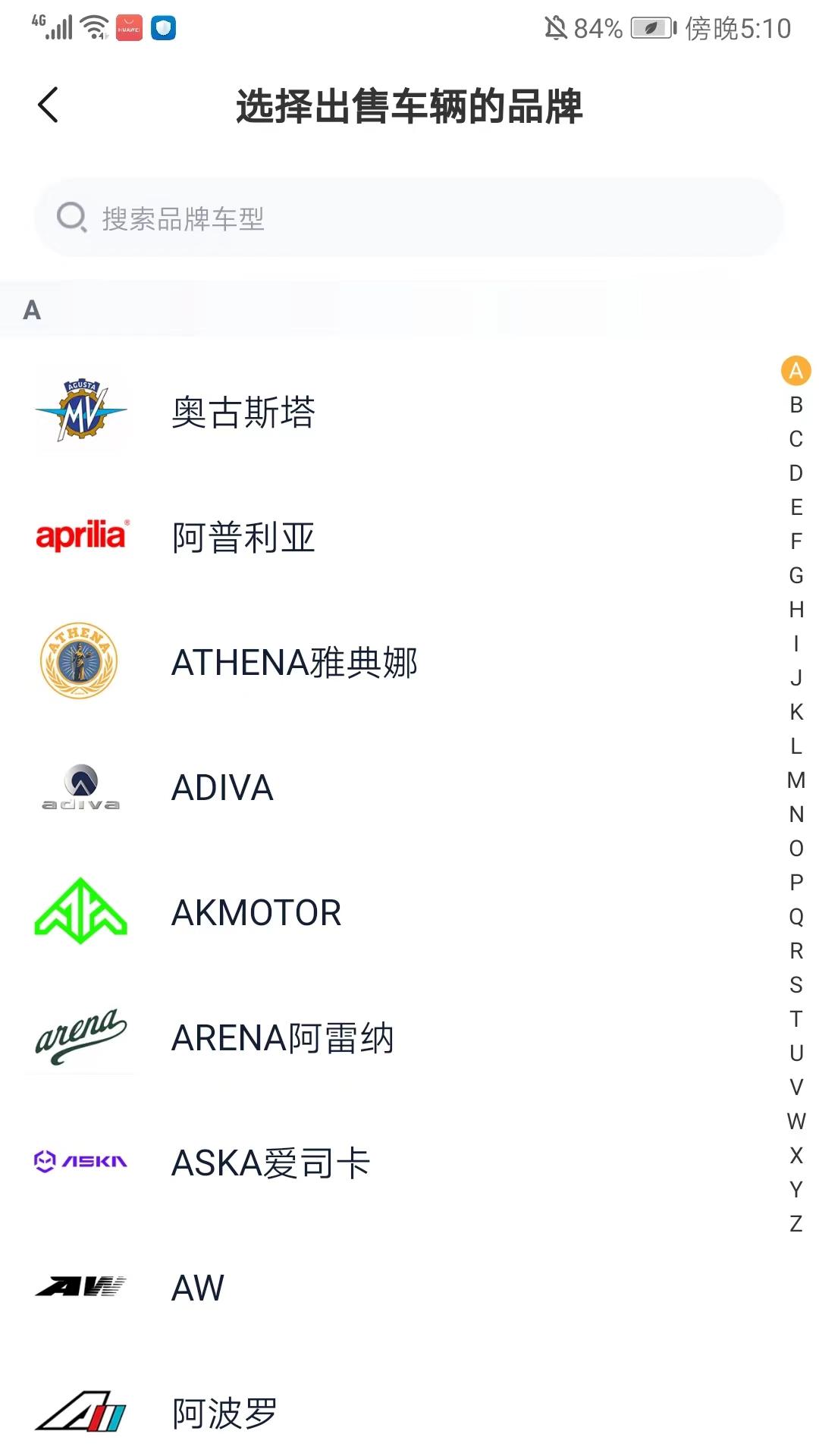
Task: Go back from the brand selection page
Action: [48, 105]
